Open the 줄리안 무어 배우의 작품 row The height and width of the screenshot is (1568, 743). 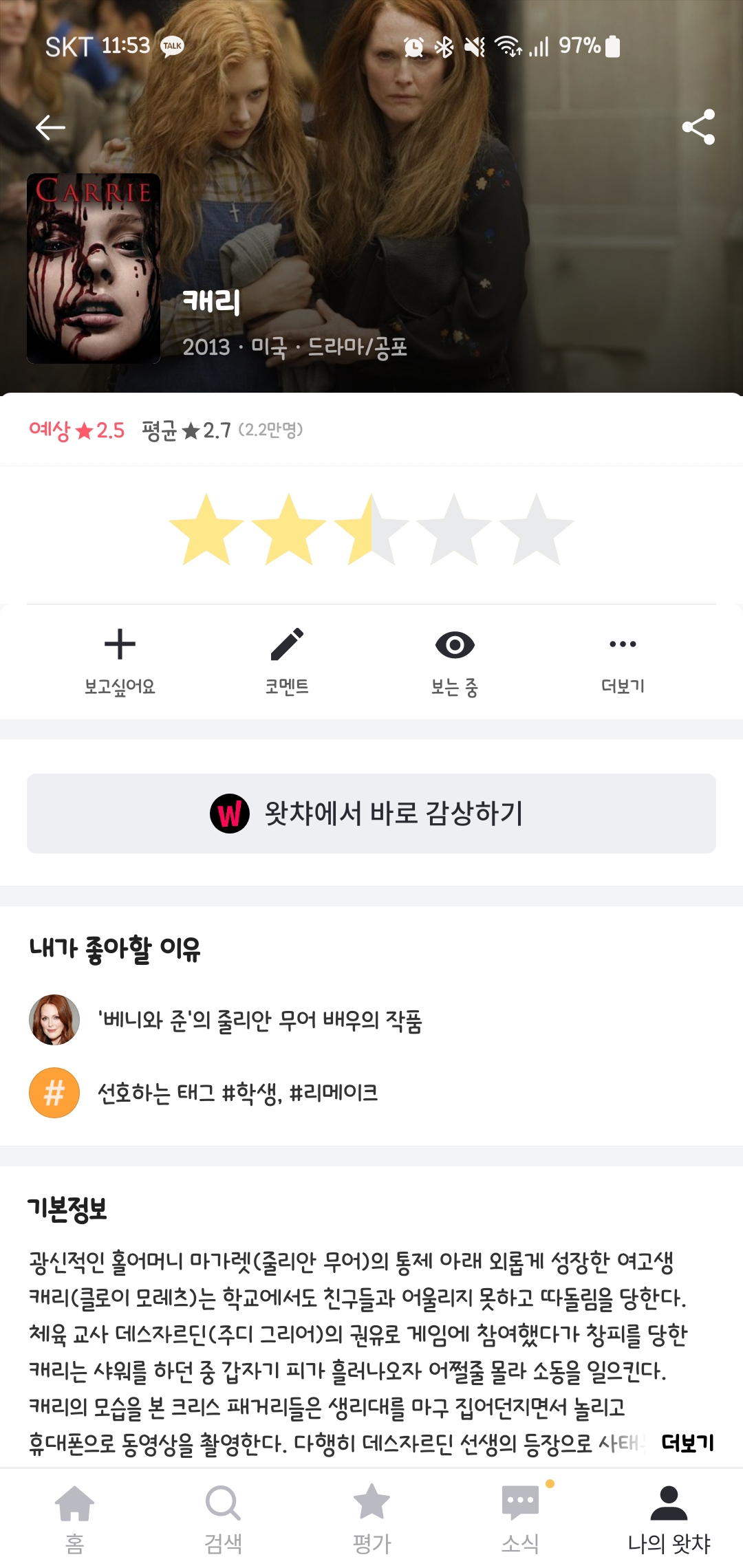[260, 1020]
